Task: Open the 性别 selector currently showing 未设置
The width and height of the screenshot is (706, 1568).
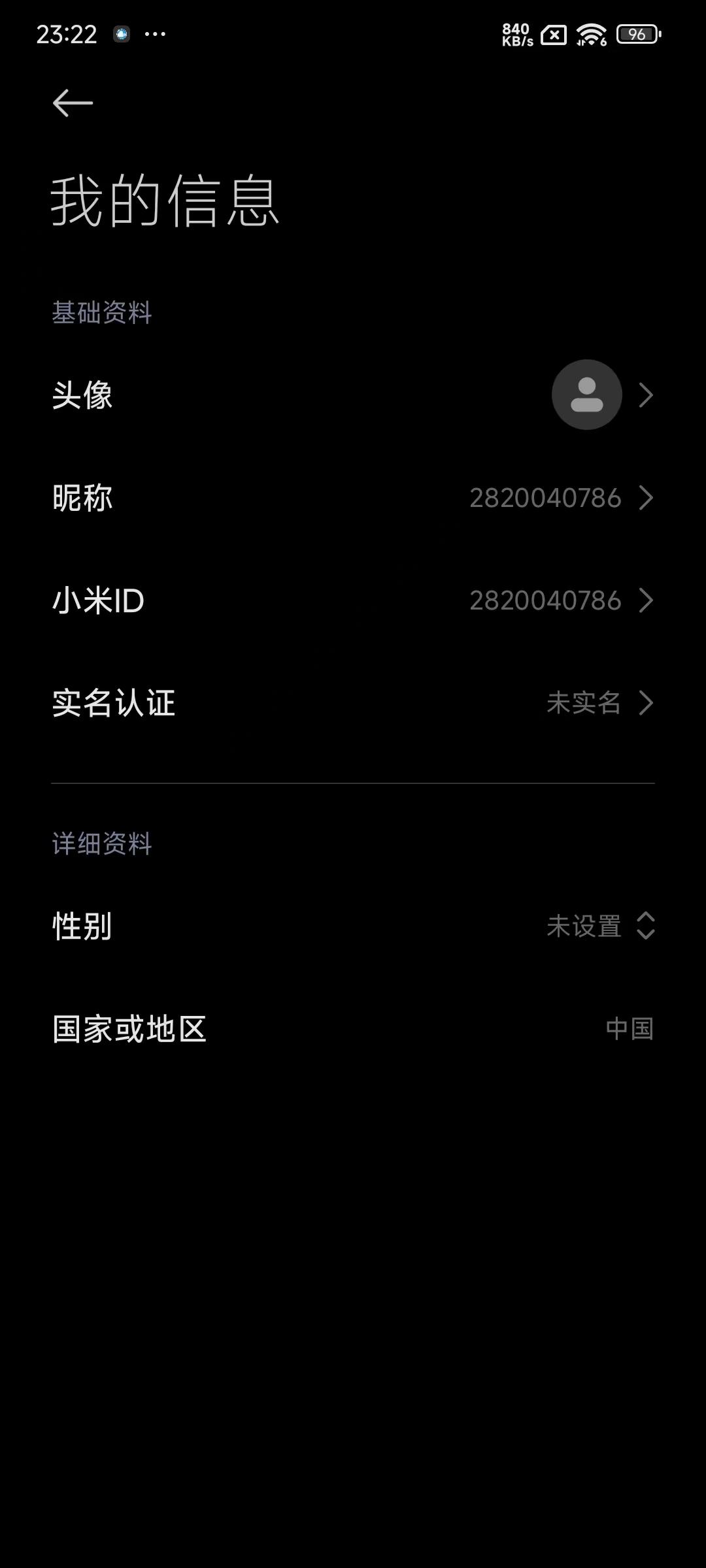Action: pos(353,926)
